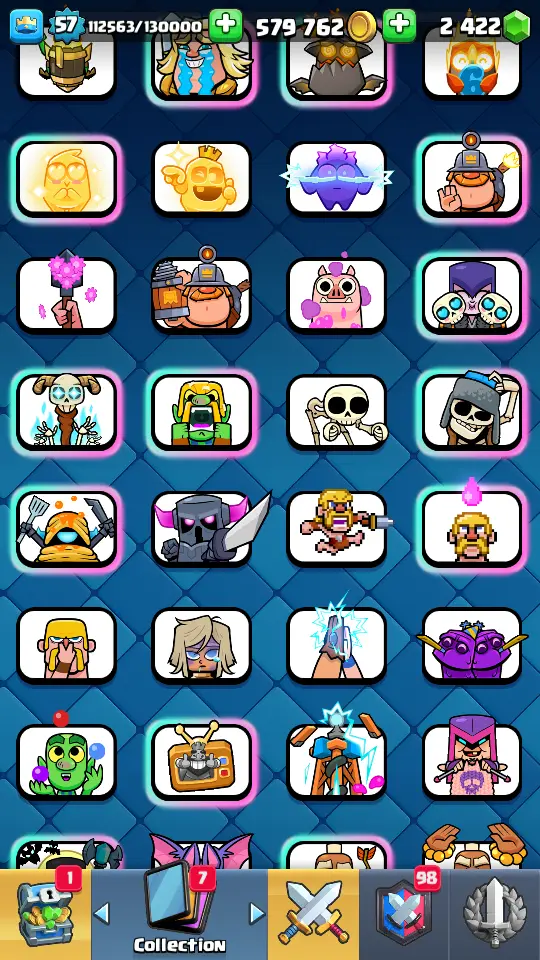540x960 pixels.
Task: Select the green goblin juggling emote
Action: click(67, 761)
